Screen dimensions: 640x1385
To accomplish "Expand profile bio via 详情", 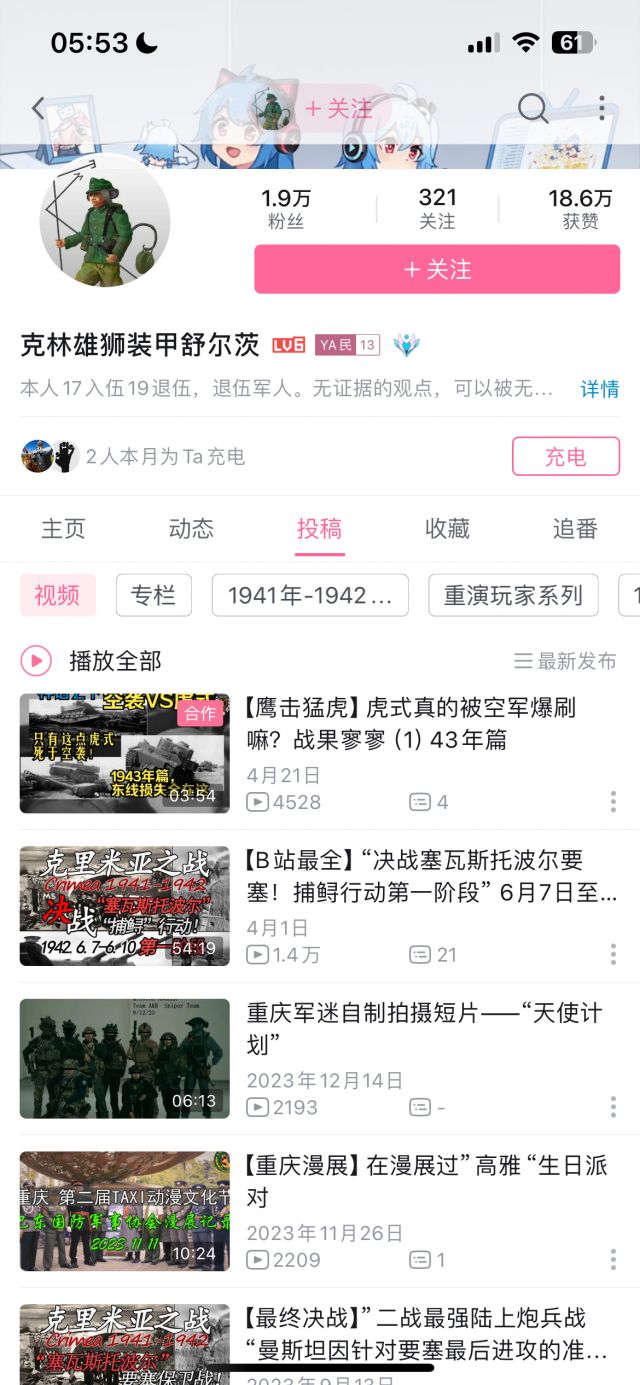I will pos(600,389).
